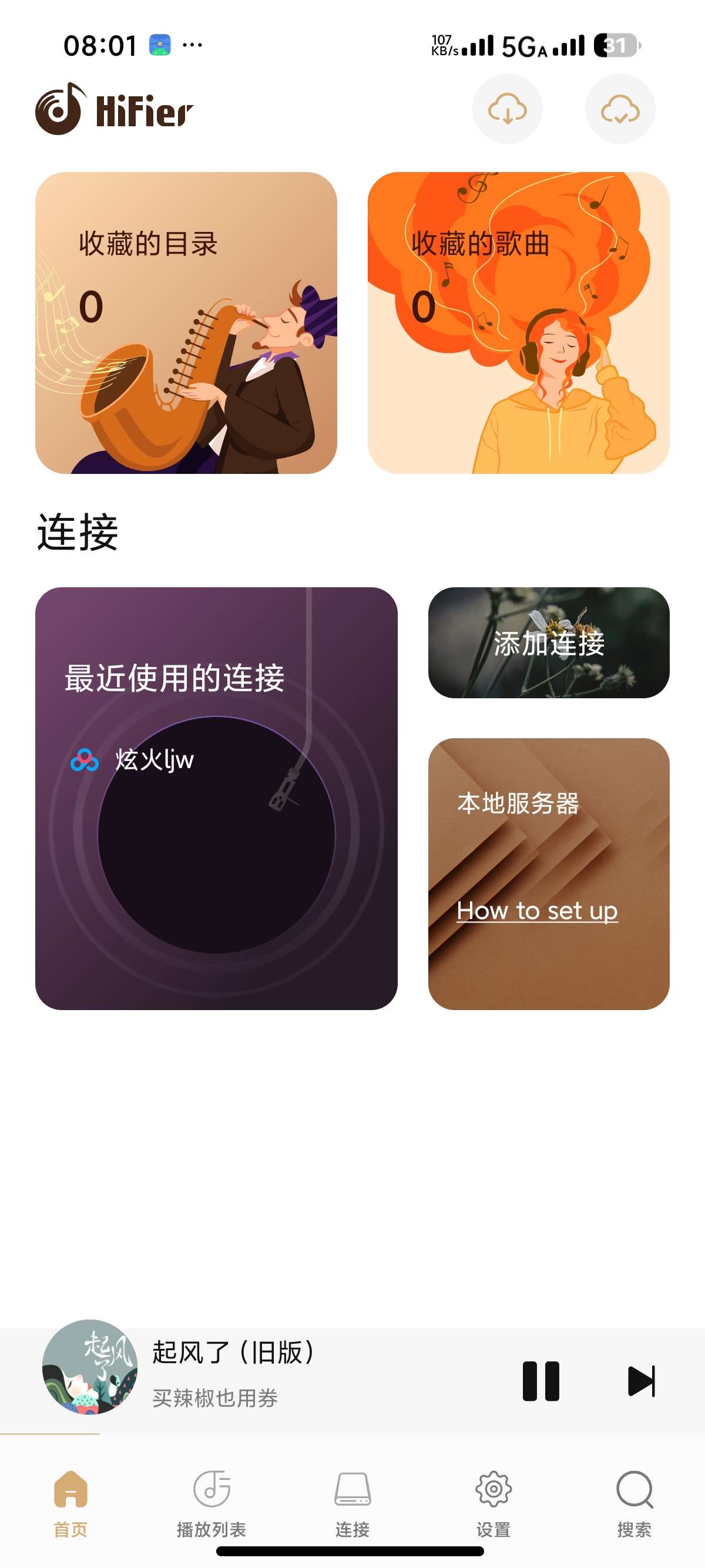
Task: Open the cloud download icon at top
Action: click(x=507, y=108)
